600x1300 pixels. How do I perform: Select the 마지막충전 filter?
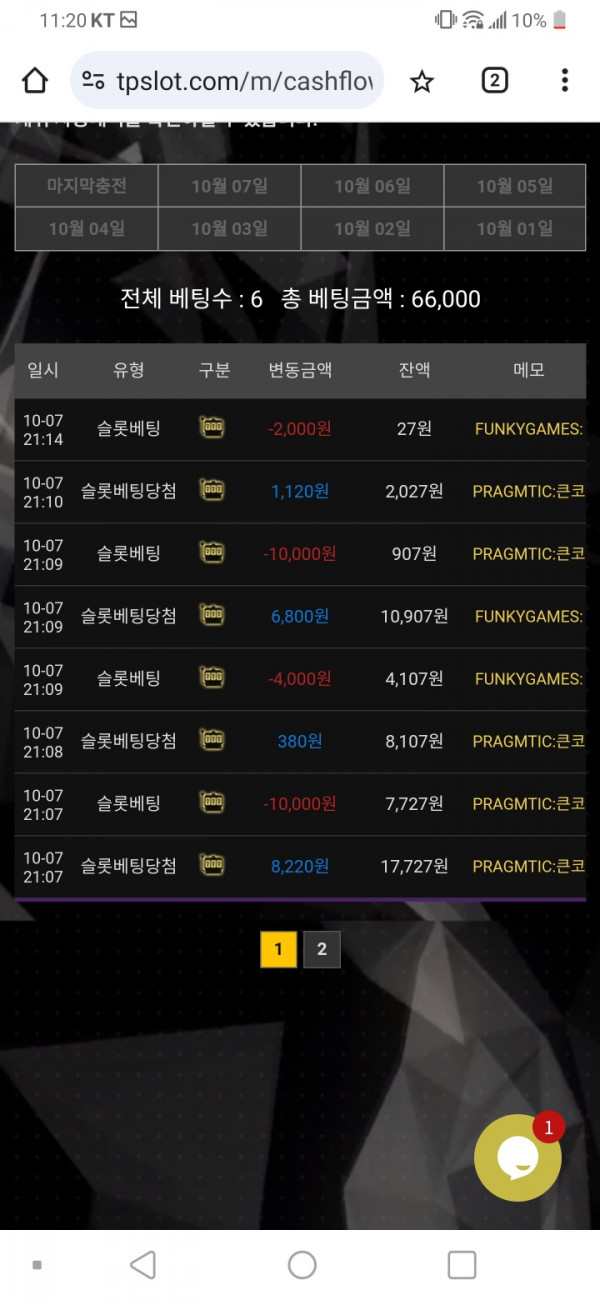[87, 186]
